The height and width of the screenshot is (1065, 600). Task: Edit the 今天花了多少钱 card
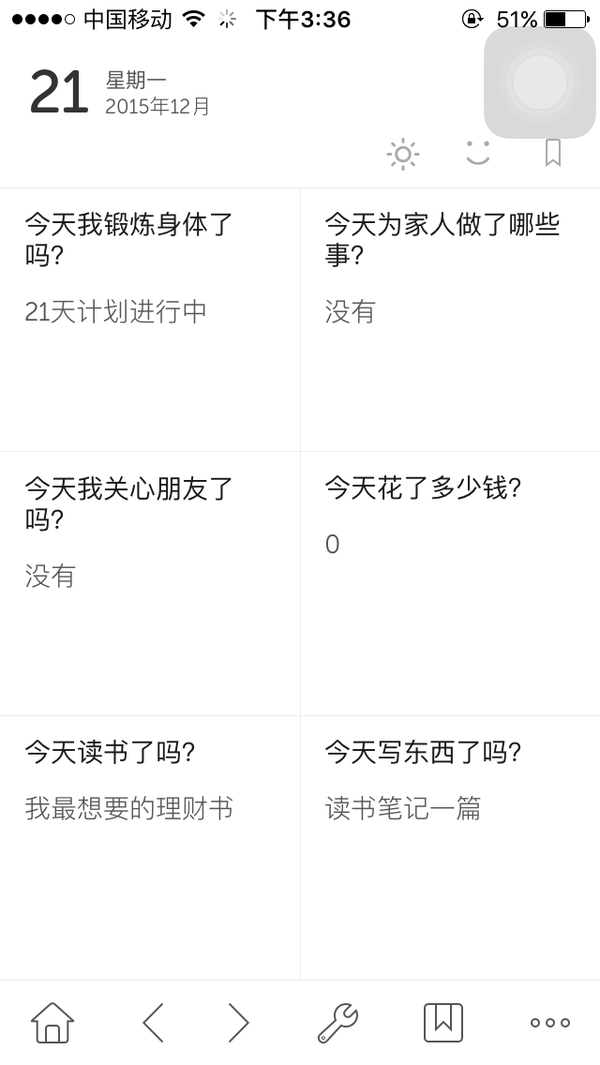(451, 583)
